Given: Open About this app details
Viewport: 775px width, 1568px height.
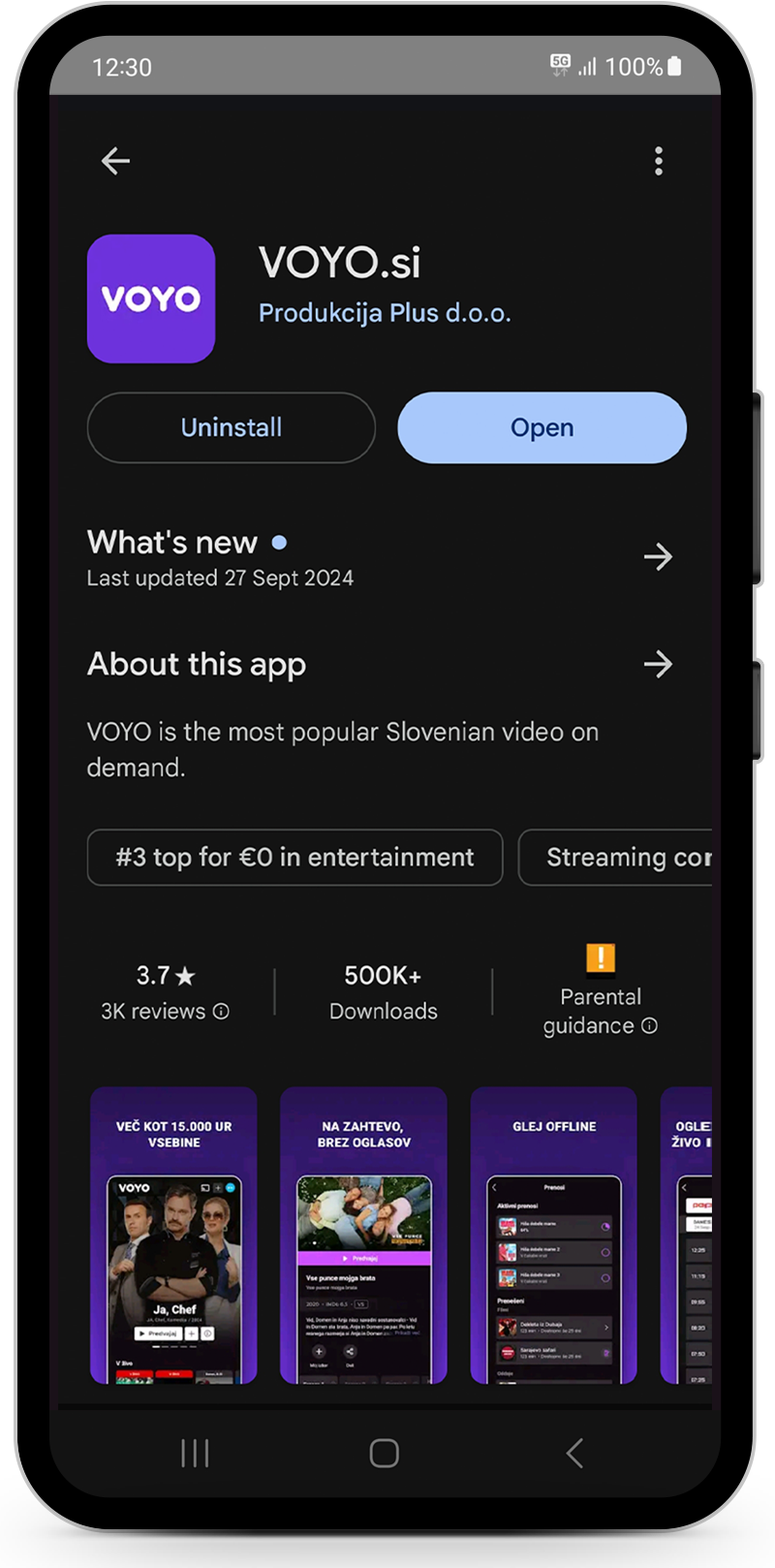Looking at the screenshot, I should 658,664.
